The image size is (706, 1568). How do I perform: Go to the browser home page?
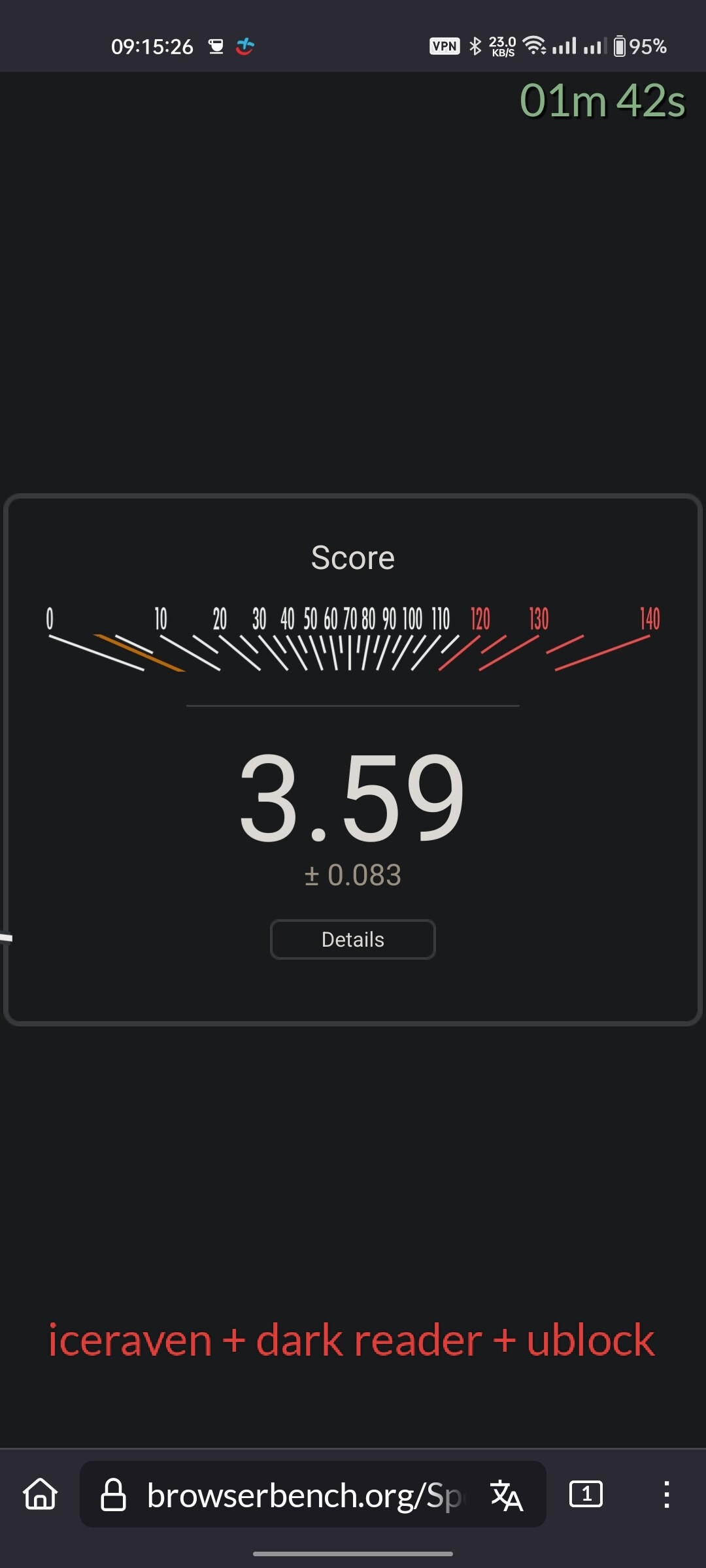pyautogui.click(x=41, y=1494)
